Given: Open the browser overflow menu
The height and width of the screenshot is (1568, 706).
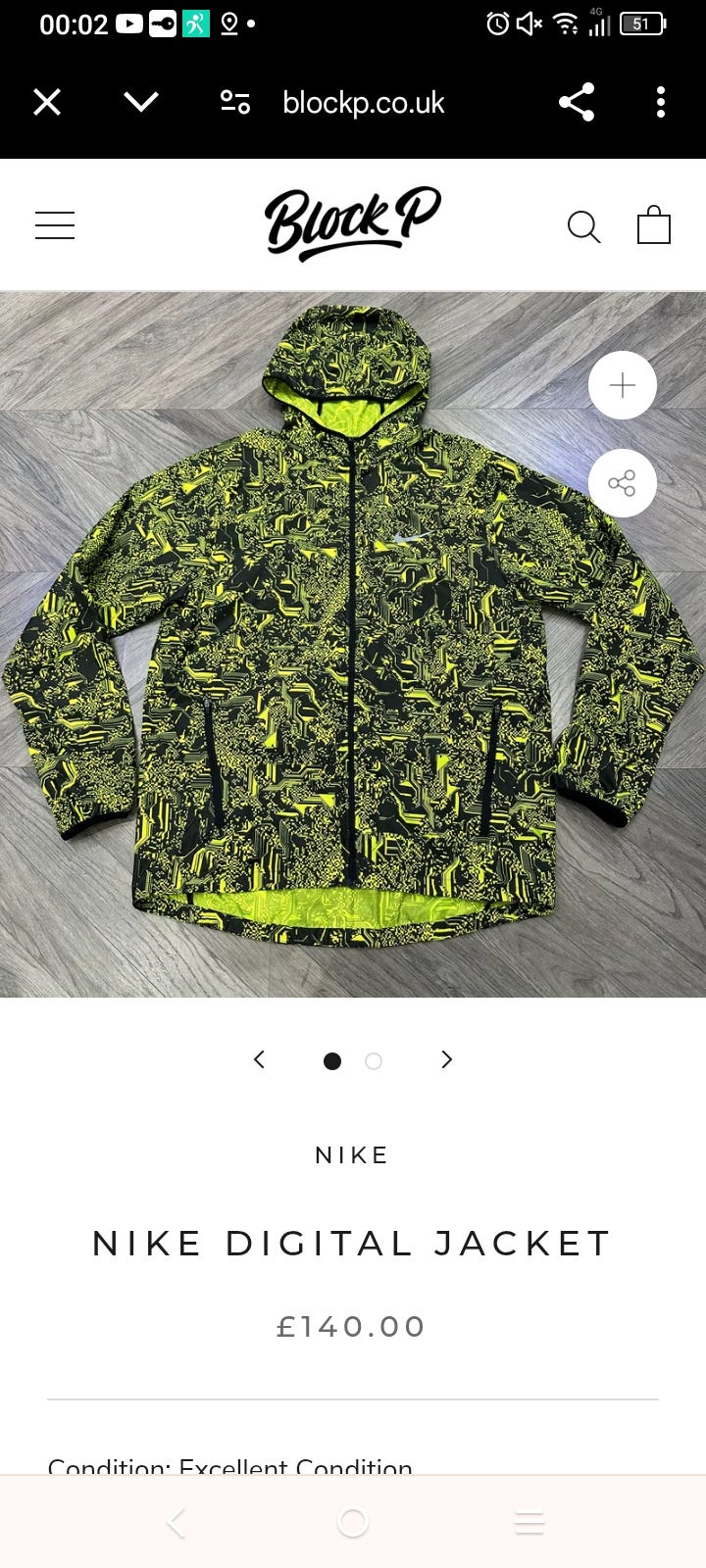Looking at the screenshot, I should point(661,102).
